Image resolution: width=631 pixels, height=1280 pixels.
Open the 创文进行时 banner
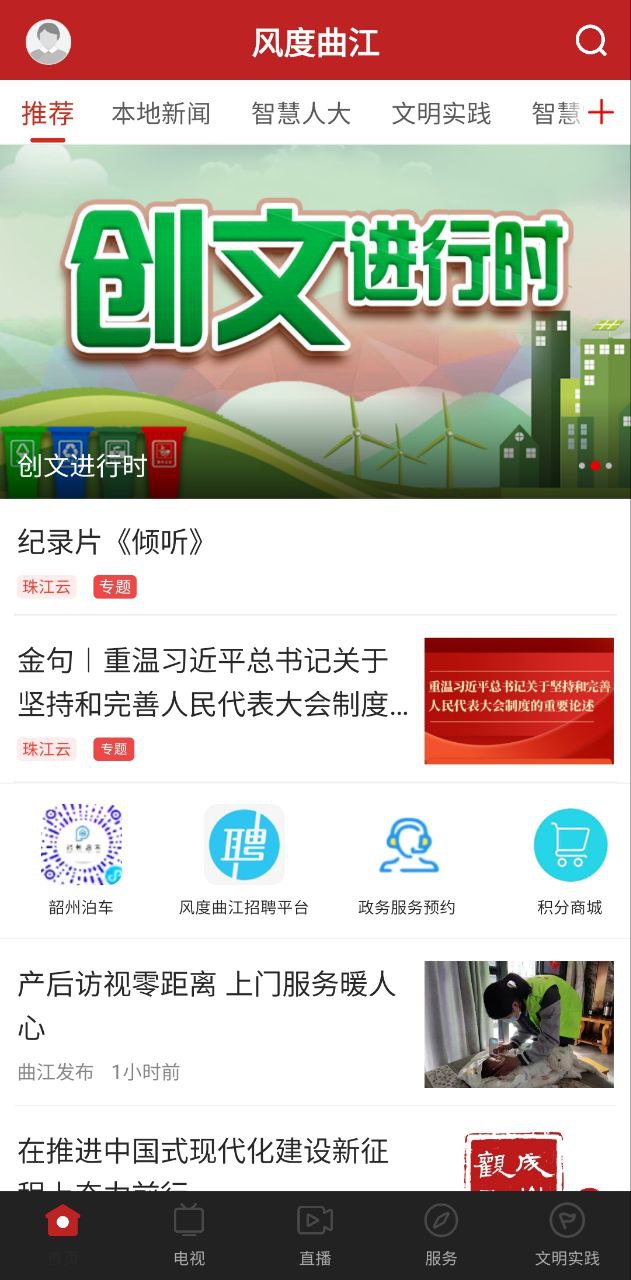coord(315,320)
